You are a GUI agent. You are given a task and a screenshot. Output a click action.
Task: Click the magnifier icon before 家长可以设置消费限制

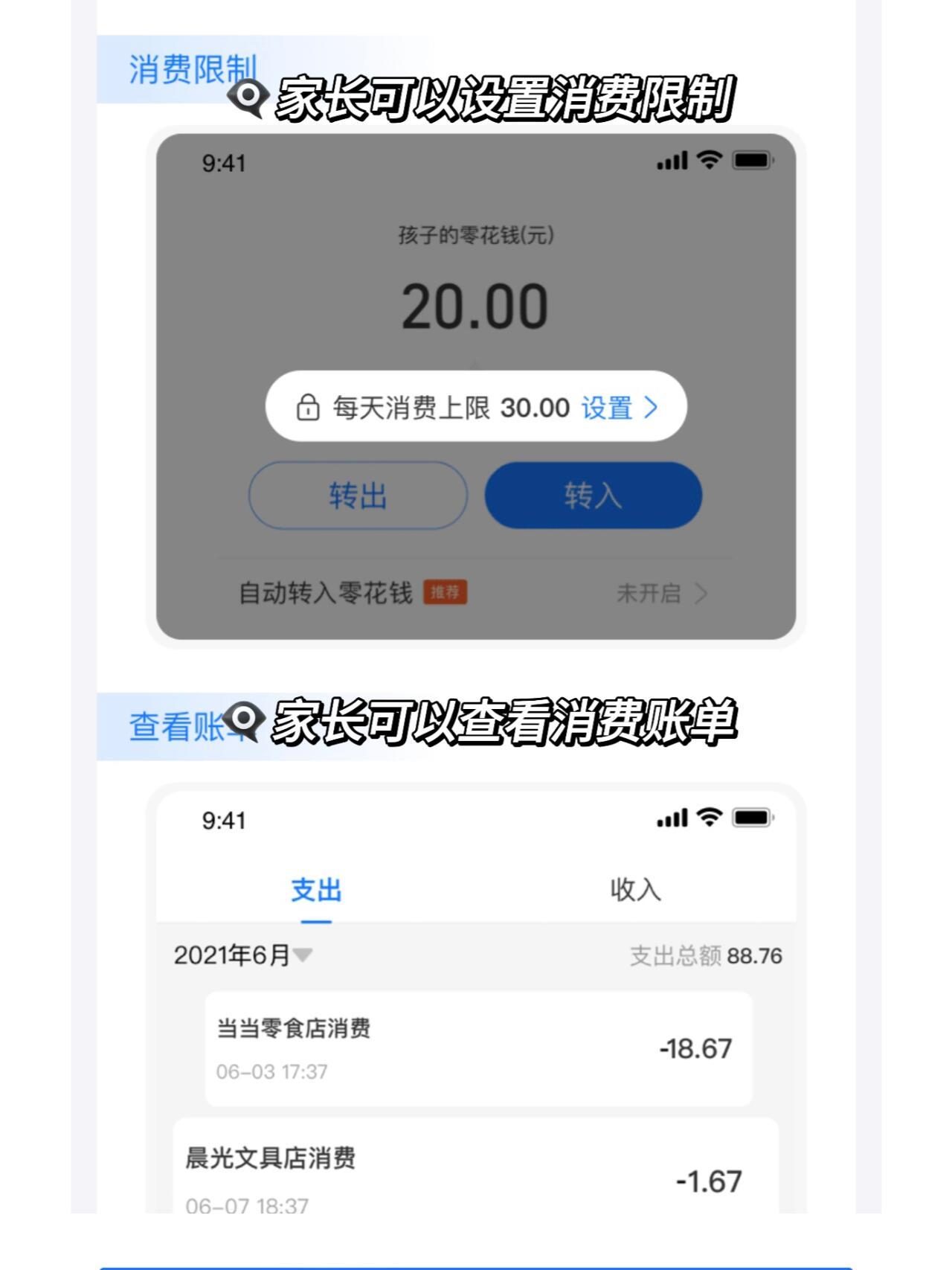[248, 97]
